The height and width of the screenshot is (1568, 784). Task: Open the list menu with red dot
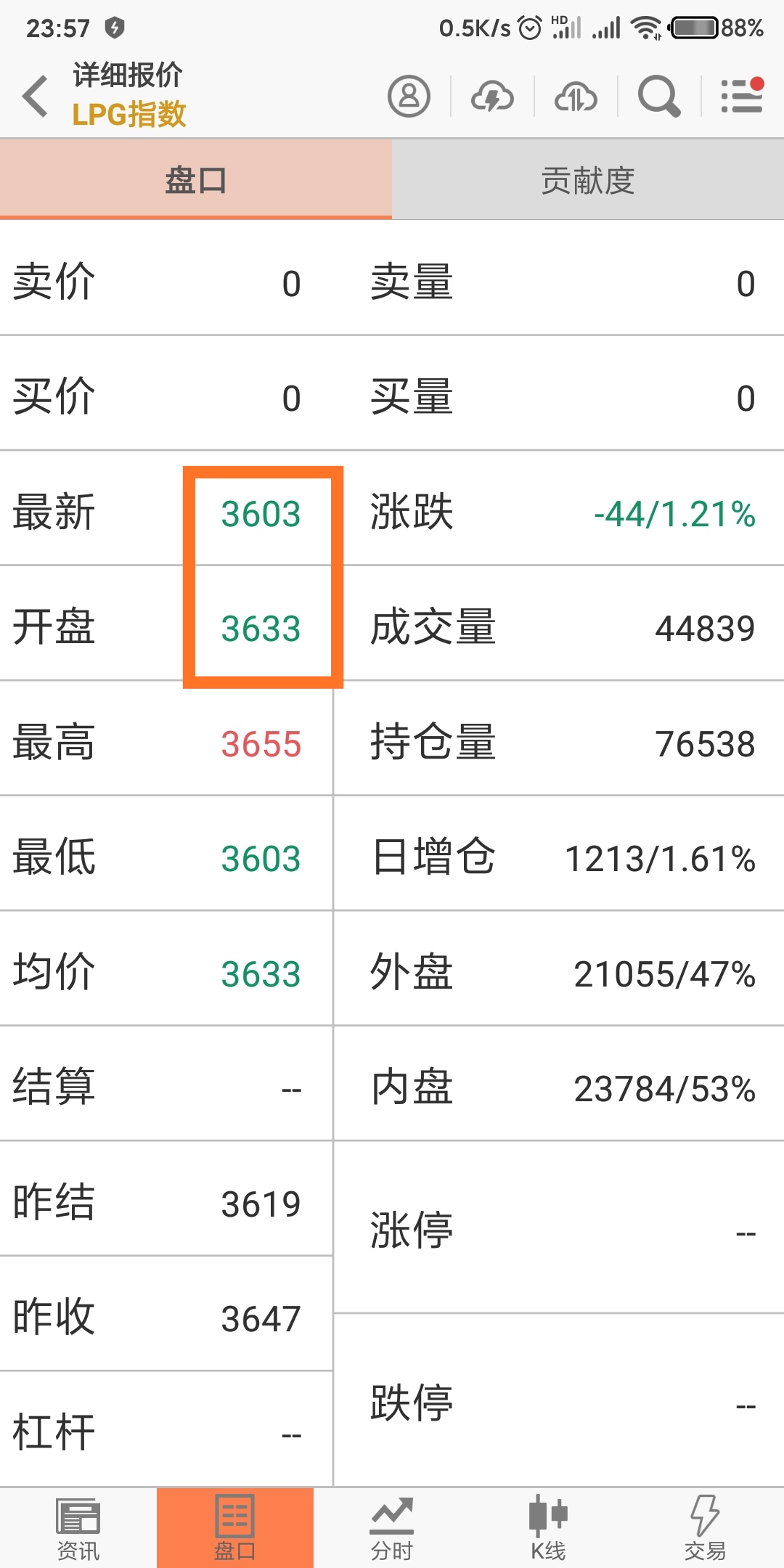coord(742,96)
